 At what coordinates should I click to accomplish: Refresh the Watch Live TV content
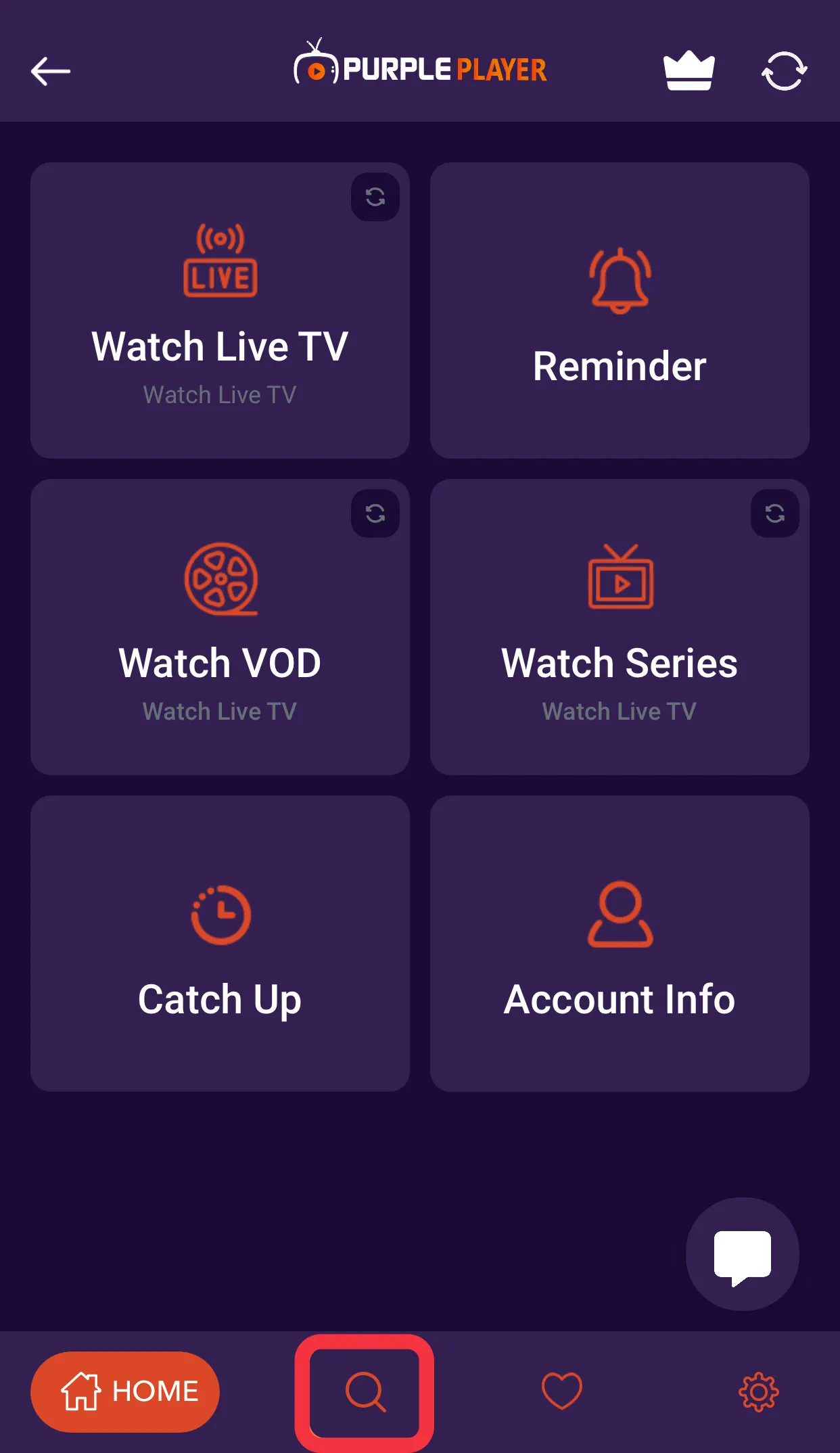pos(375,197)
